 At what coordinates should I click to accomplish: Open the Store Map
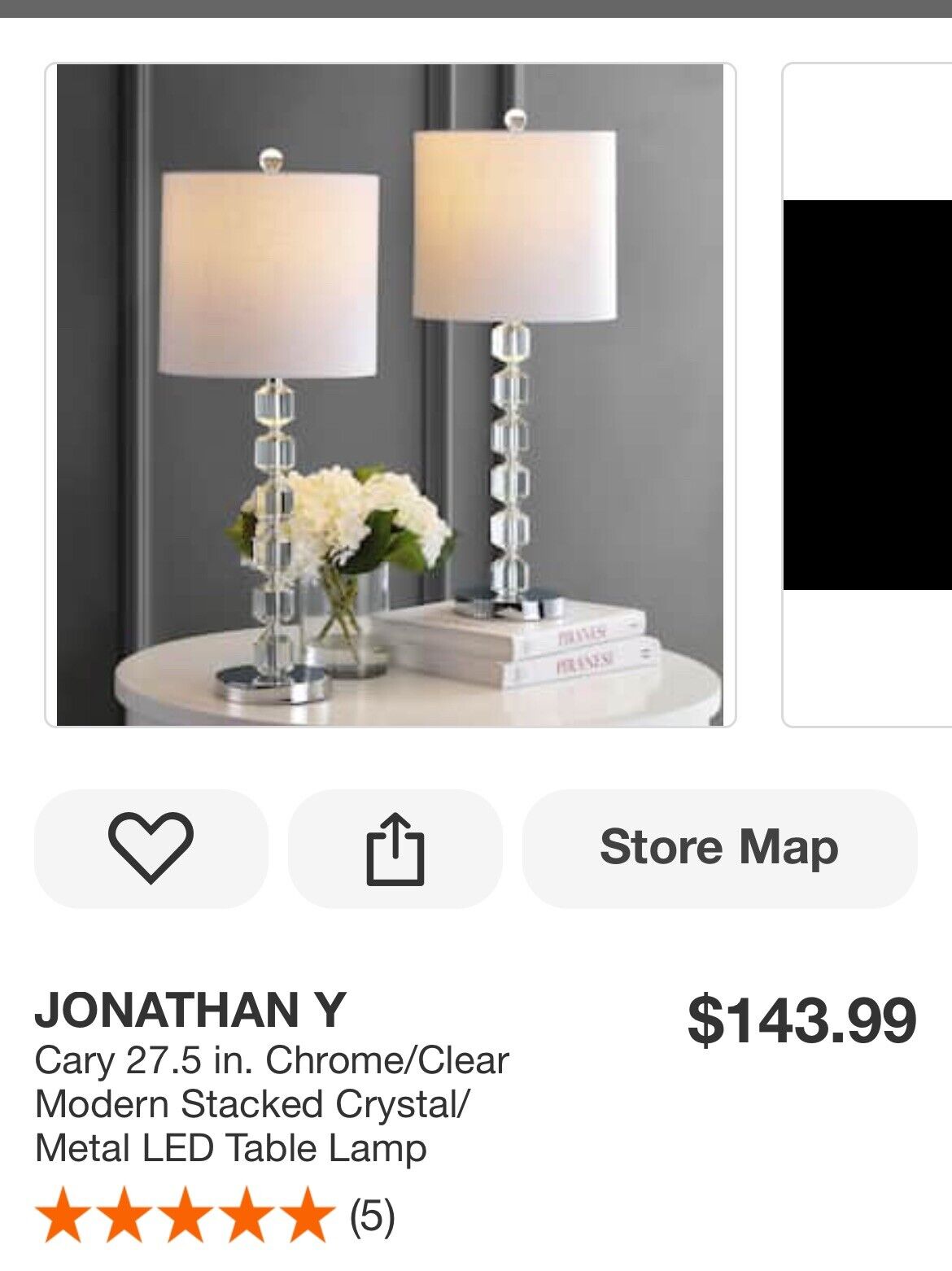point(719,848)
